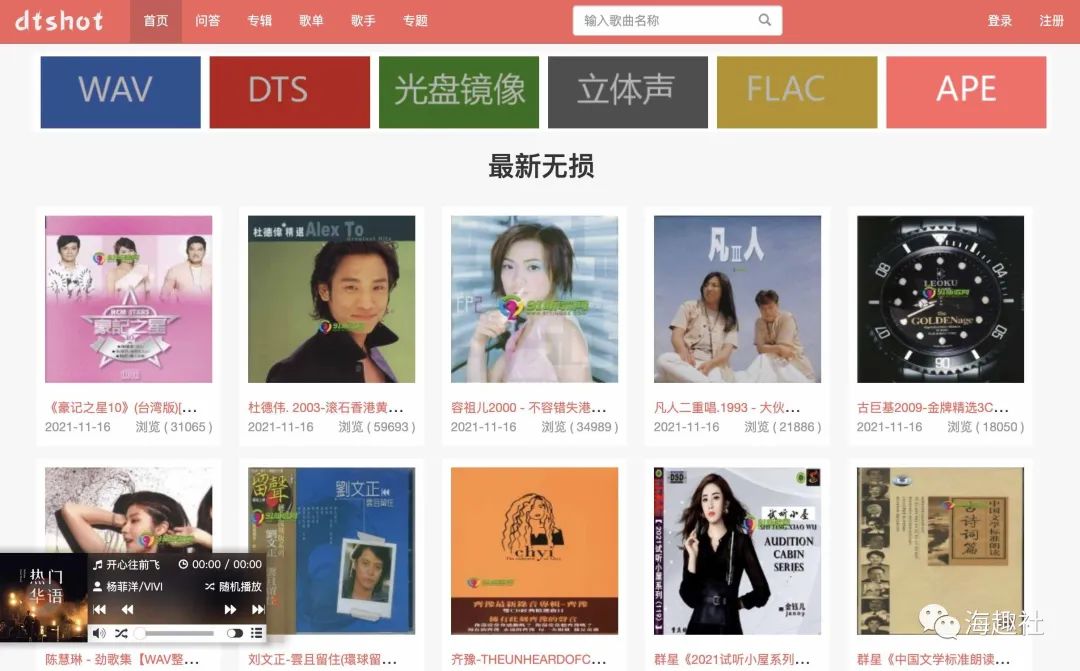Tap the search magnifier icon
This screenshot has height=671, width=1080.
765,20
